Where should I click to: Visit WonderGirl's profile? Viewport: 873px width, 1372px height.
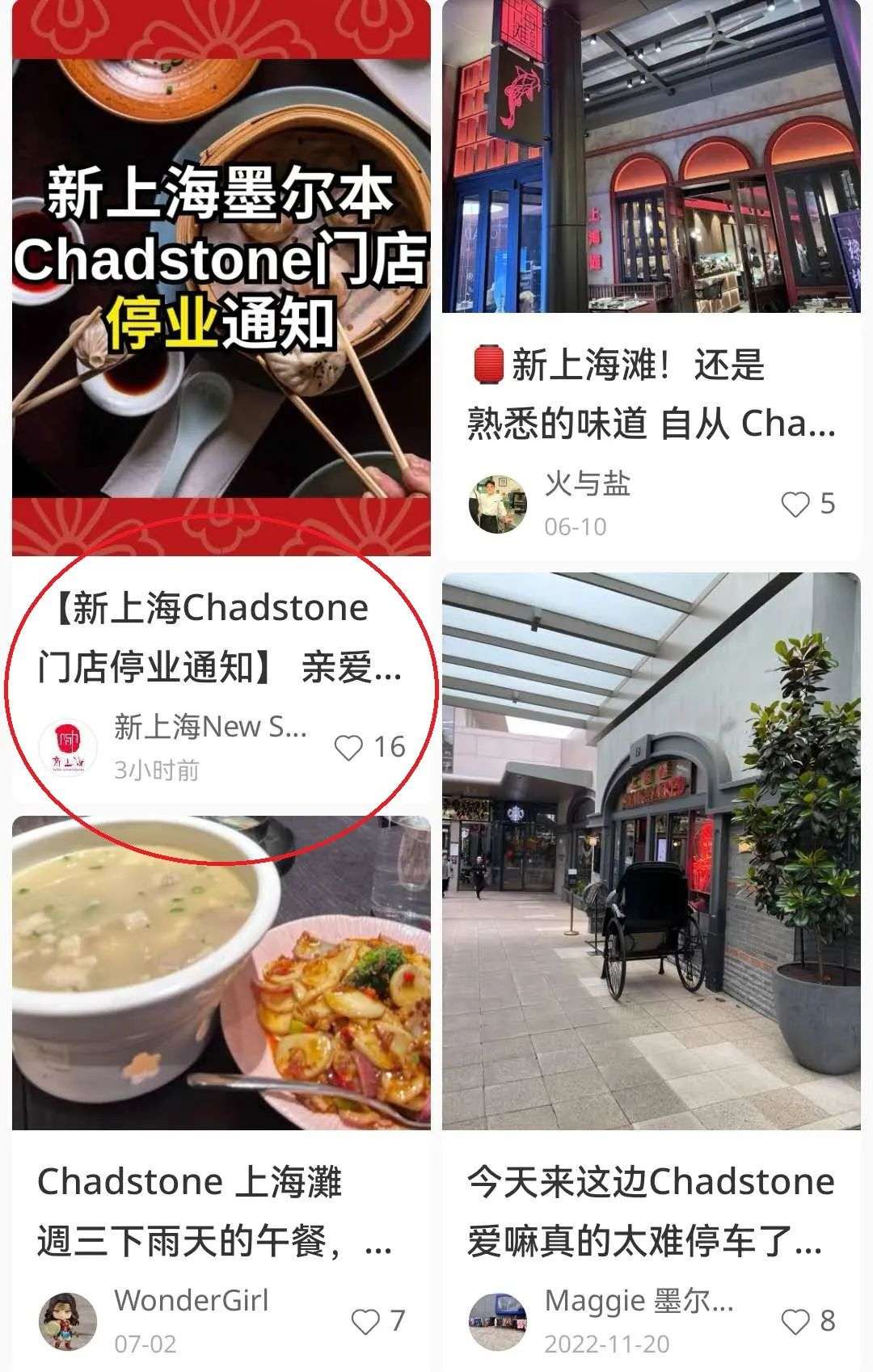tap(69, 1321)
